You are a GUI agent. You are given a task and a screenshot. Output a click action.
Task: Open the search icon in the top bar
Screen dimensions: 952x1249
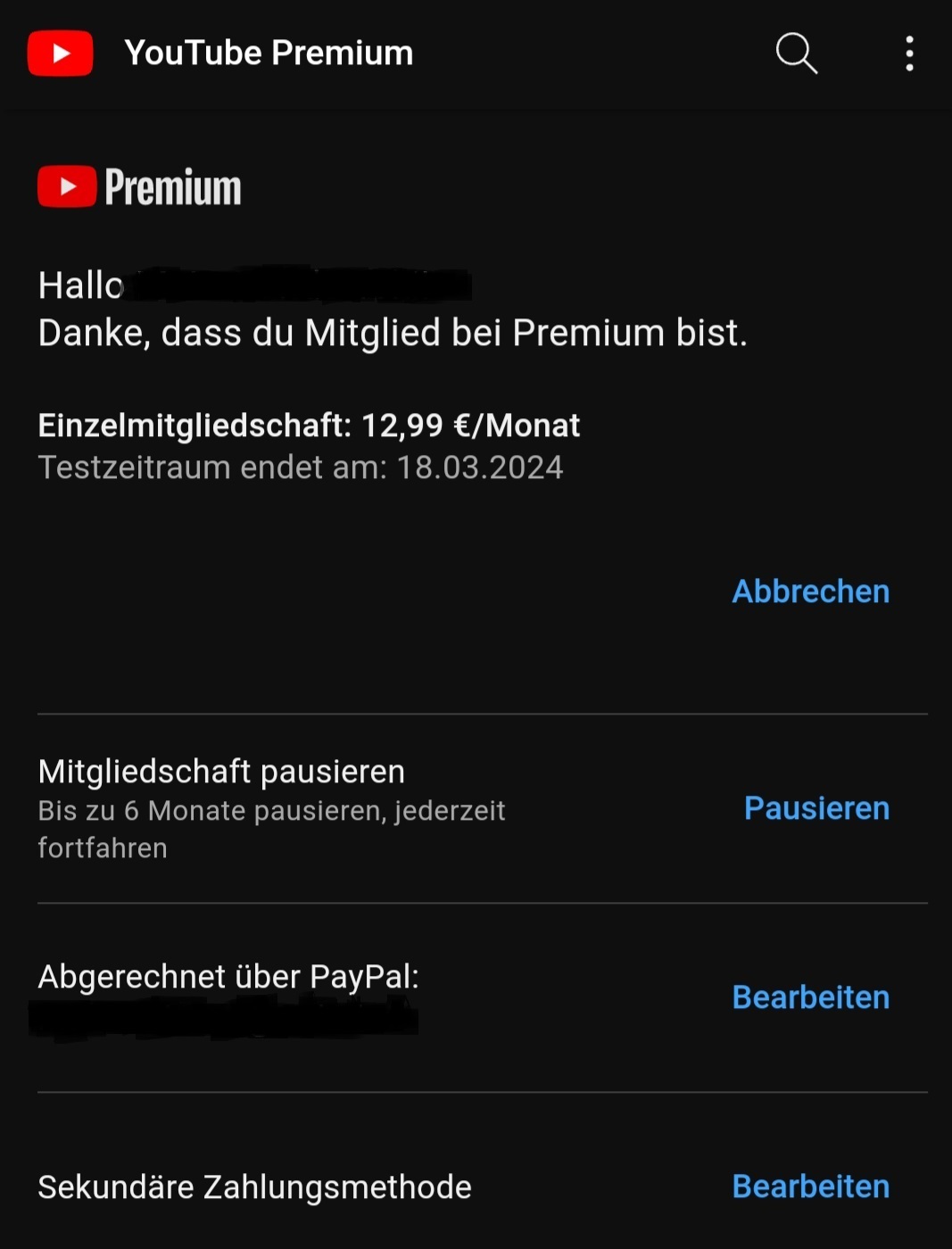click(796, 54)
